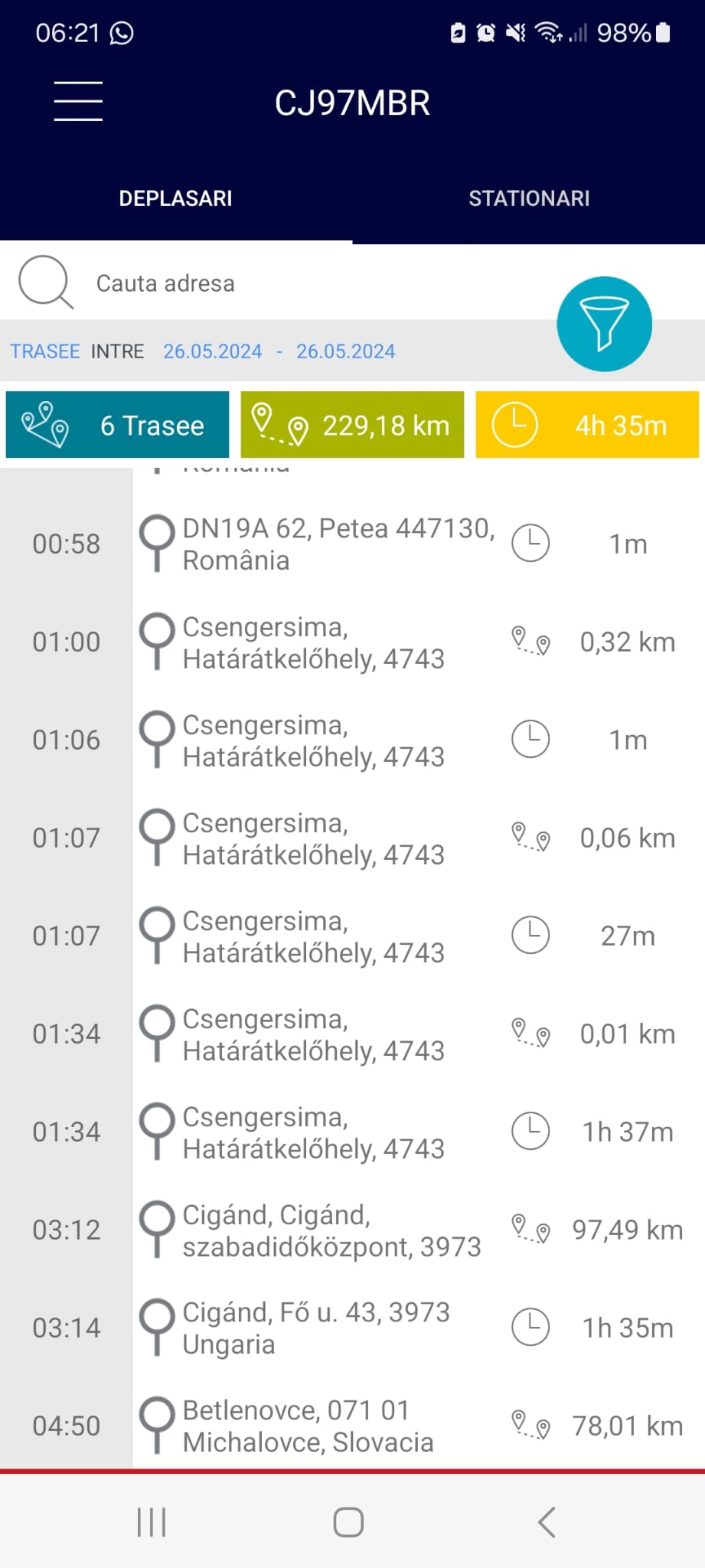Open the 03:14 Cigánd, Fő u. 43 stop
Screen dimensions: 705x1568
pos(352,1328)
